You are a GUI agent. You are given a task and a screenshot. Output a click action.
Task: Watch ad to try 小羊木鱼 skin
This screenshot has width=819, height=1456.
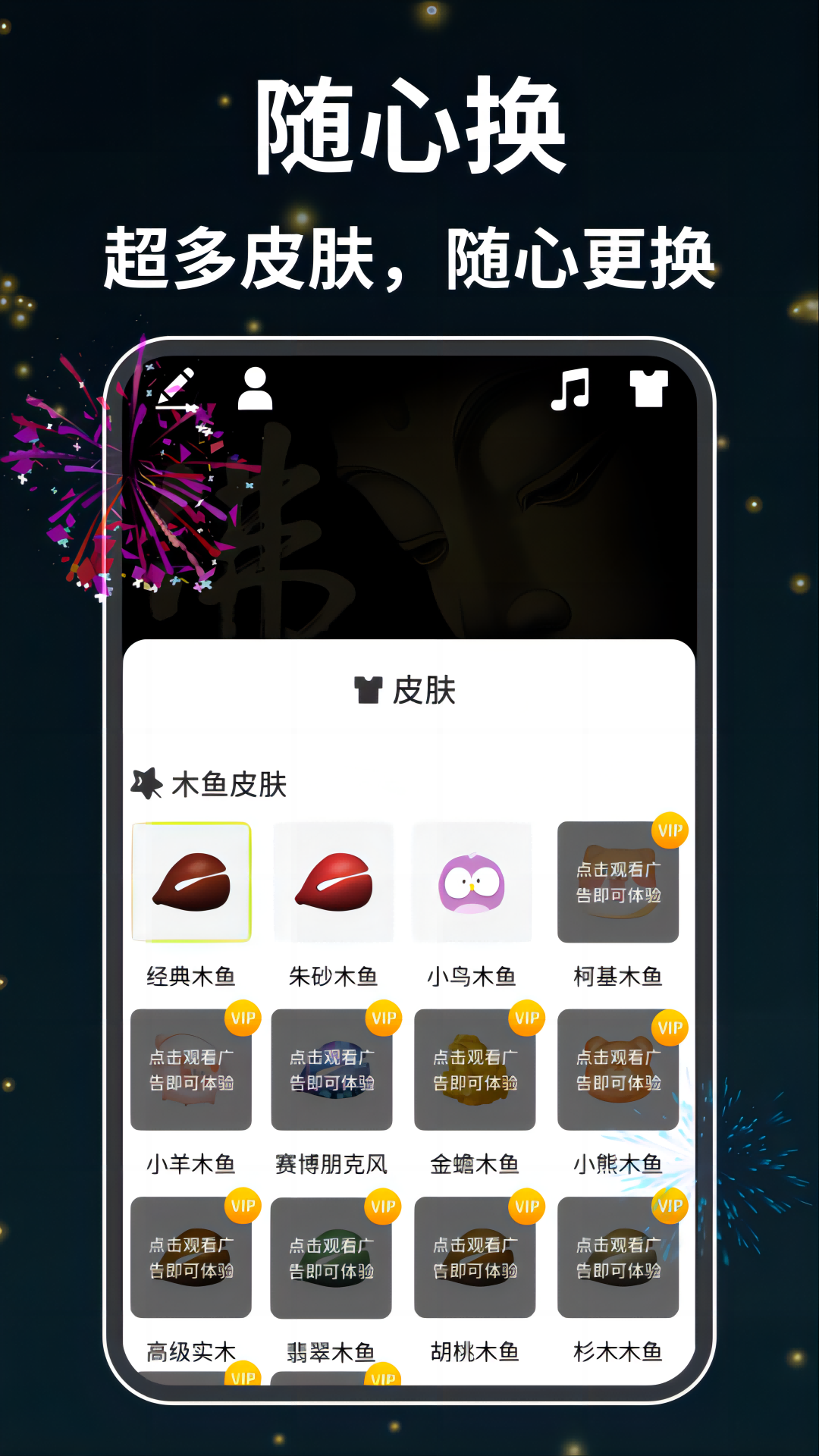coord(191,1071)
